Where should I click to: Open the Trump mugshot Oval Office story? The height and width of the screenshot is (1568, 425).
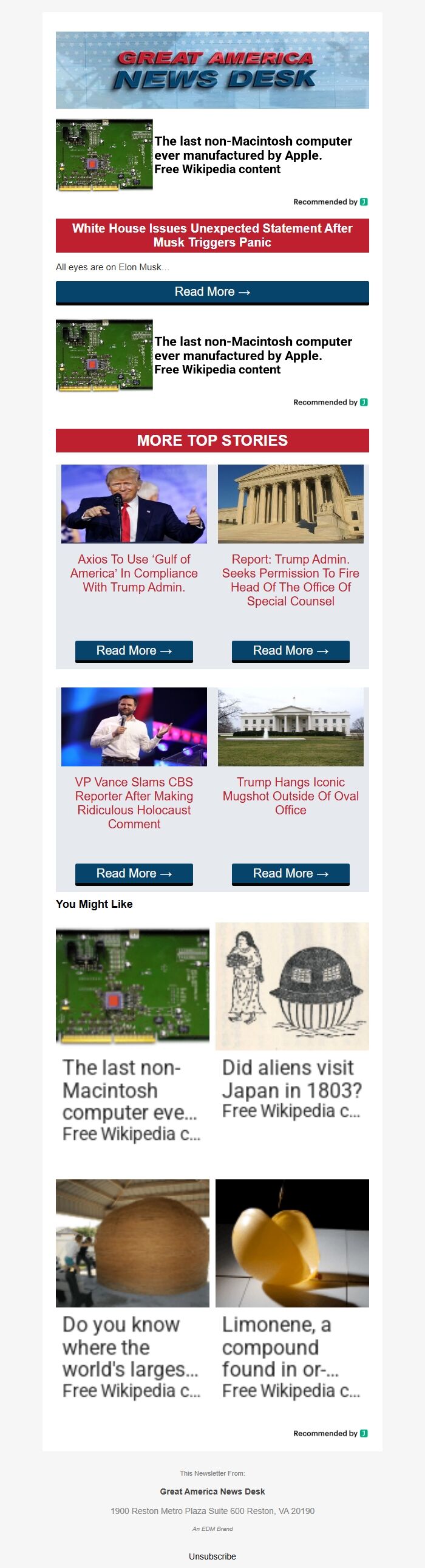290,796
